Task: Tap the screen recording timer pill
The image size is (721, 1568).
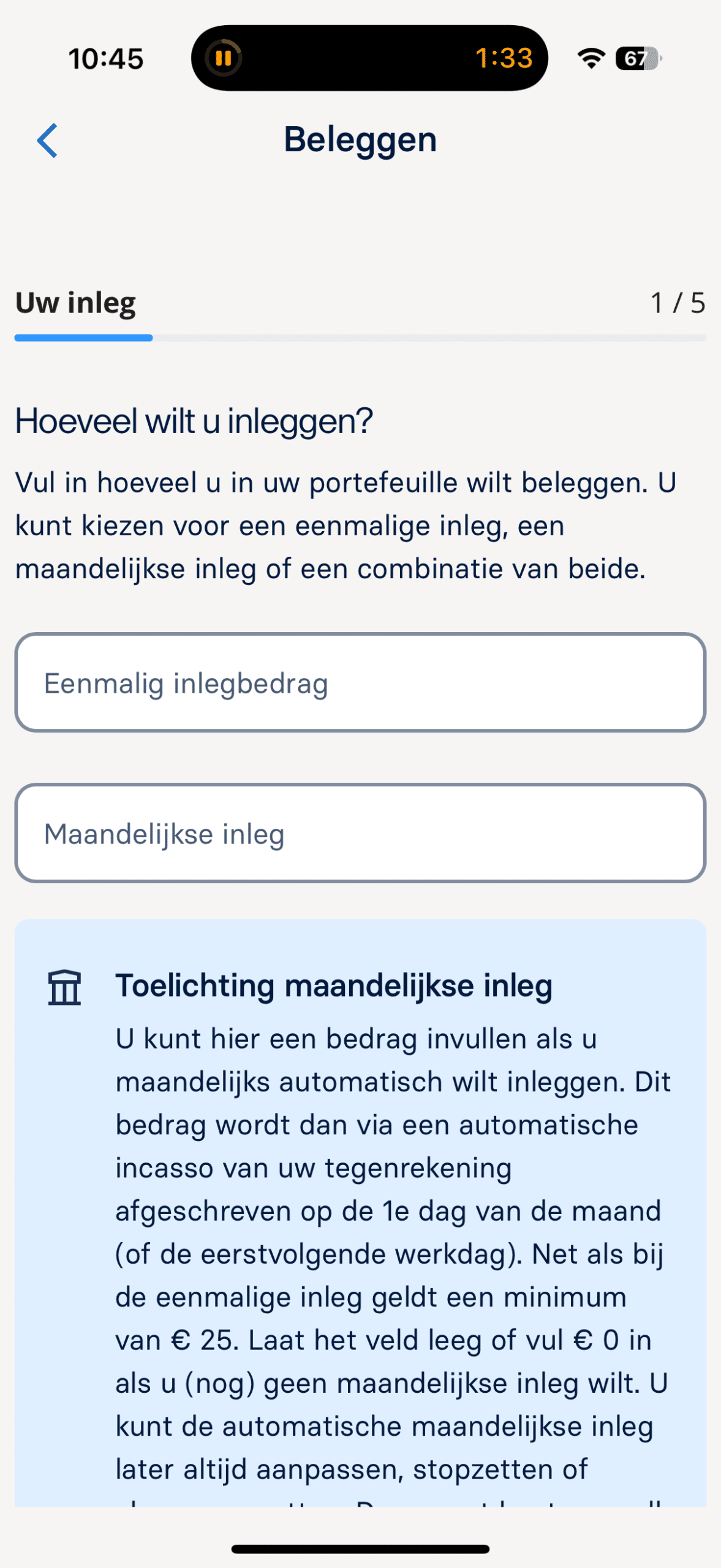Action: (x=369, y=58)
